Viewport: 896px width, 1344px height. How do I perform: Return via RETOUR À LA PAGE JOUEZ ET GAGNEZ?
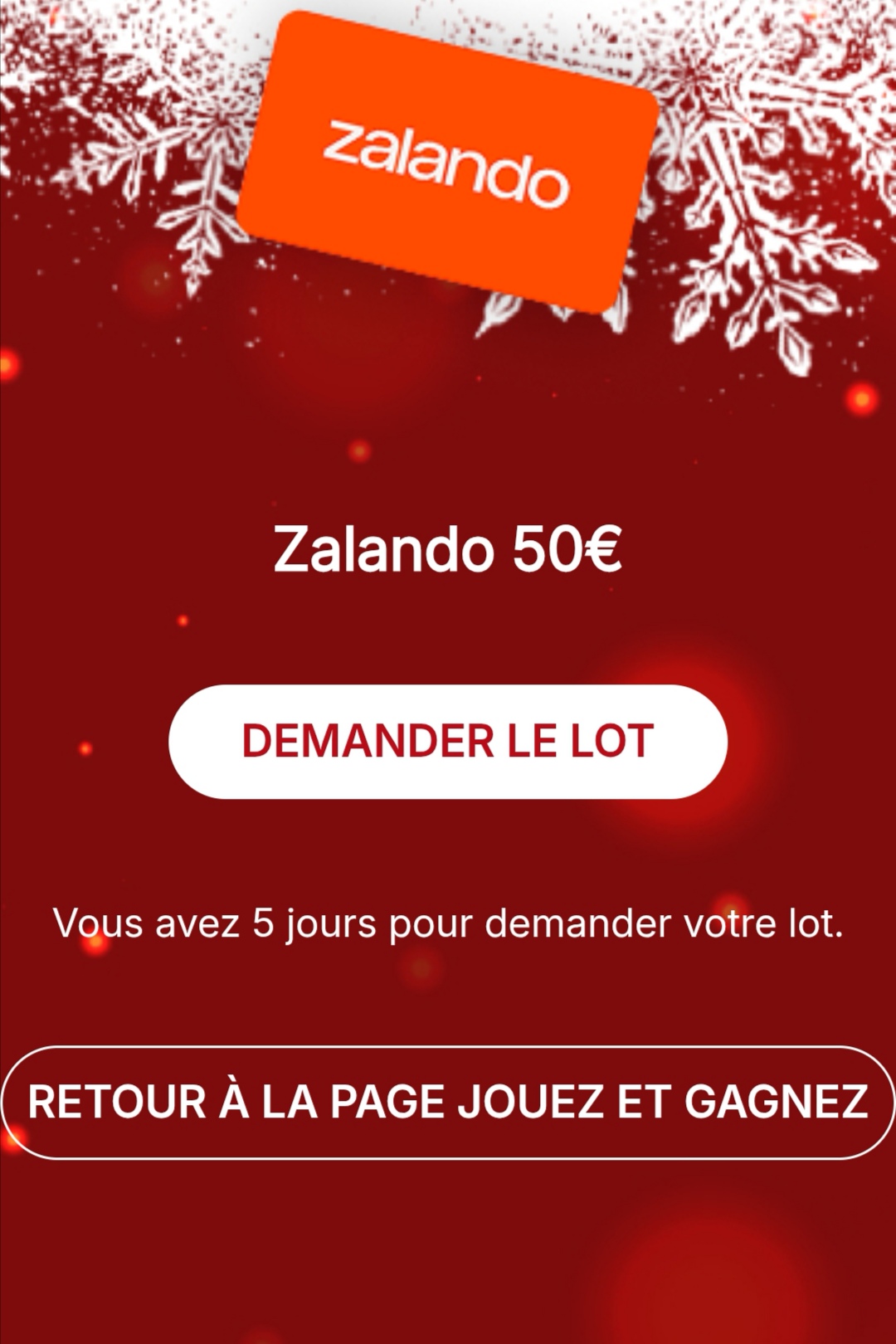point(448,1102)
